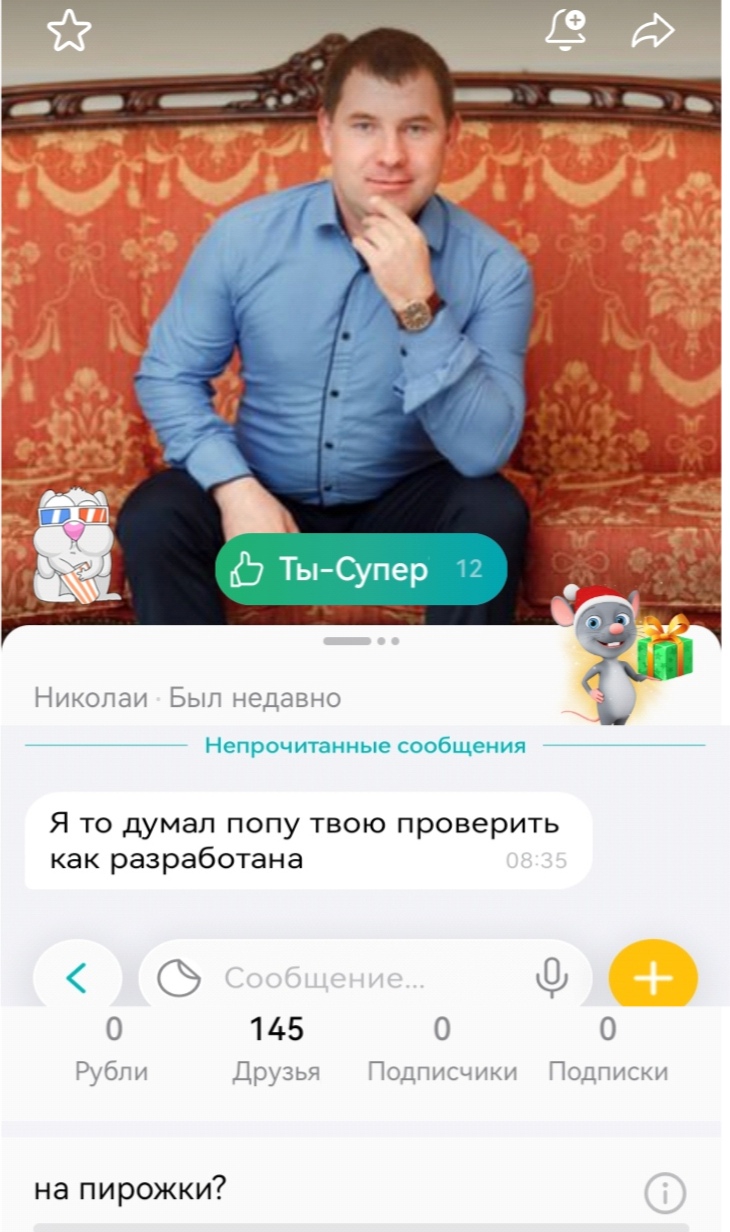The height and width of the screenshot is (1232, 730).
Task: Enable notifications via the bell icon
Action: click(x=565, y=30)
